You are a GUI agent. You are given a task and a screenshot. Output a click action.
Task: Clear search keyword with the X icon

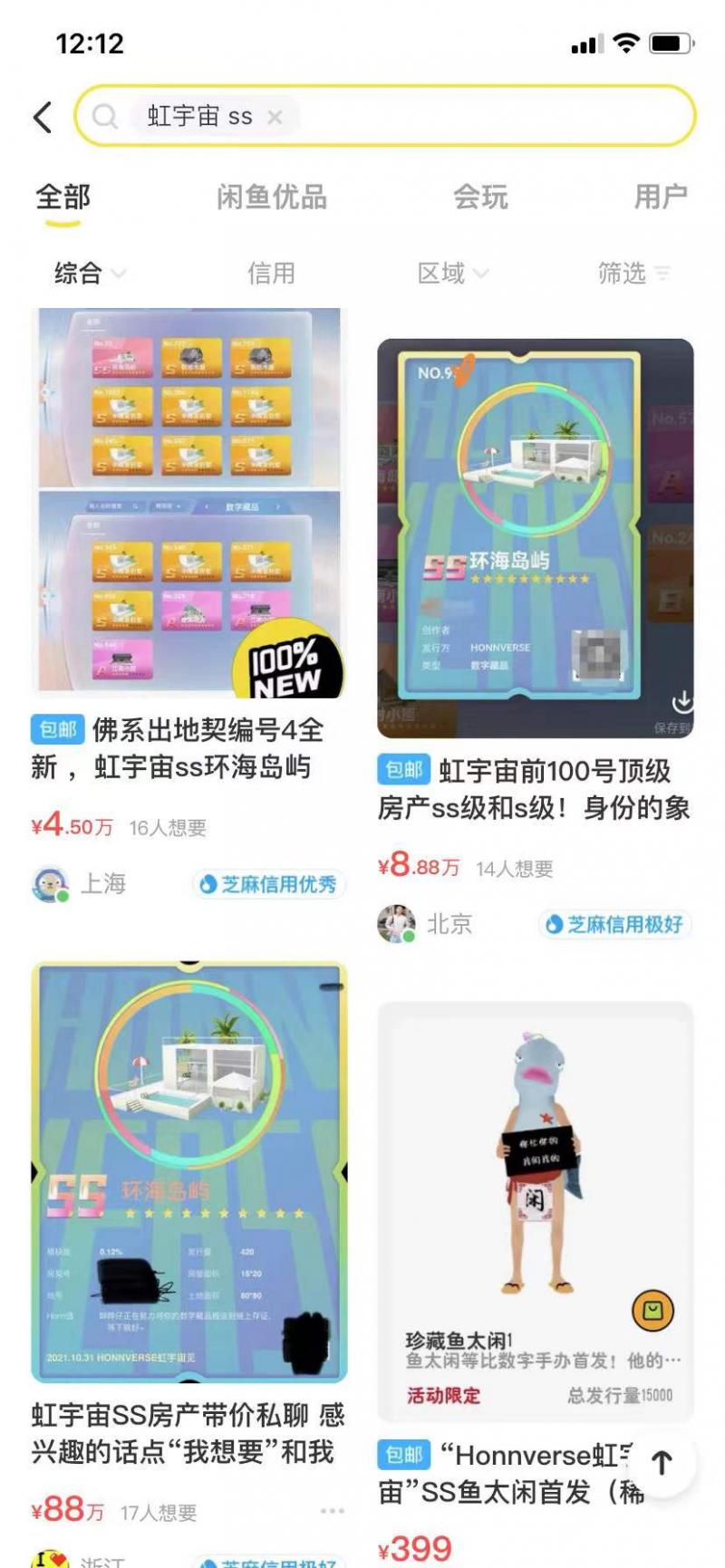[276, 117]
